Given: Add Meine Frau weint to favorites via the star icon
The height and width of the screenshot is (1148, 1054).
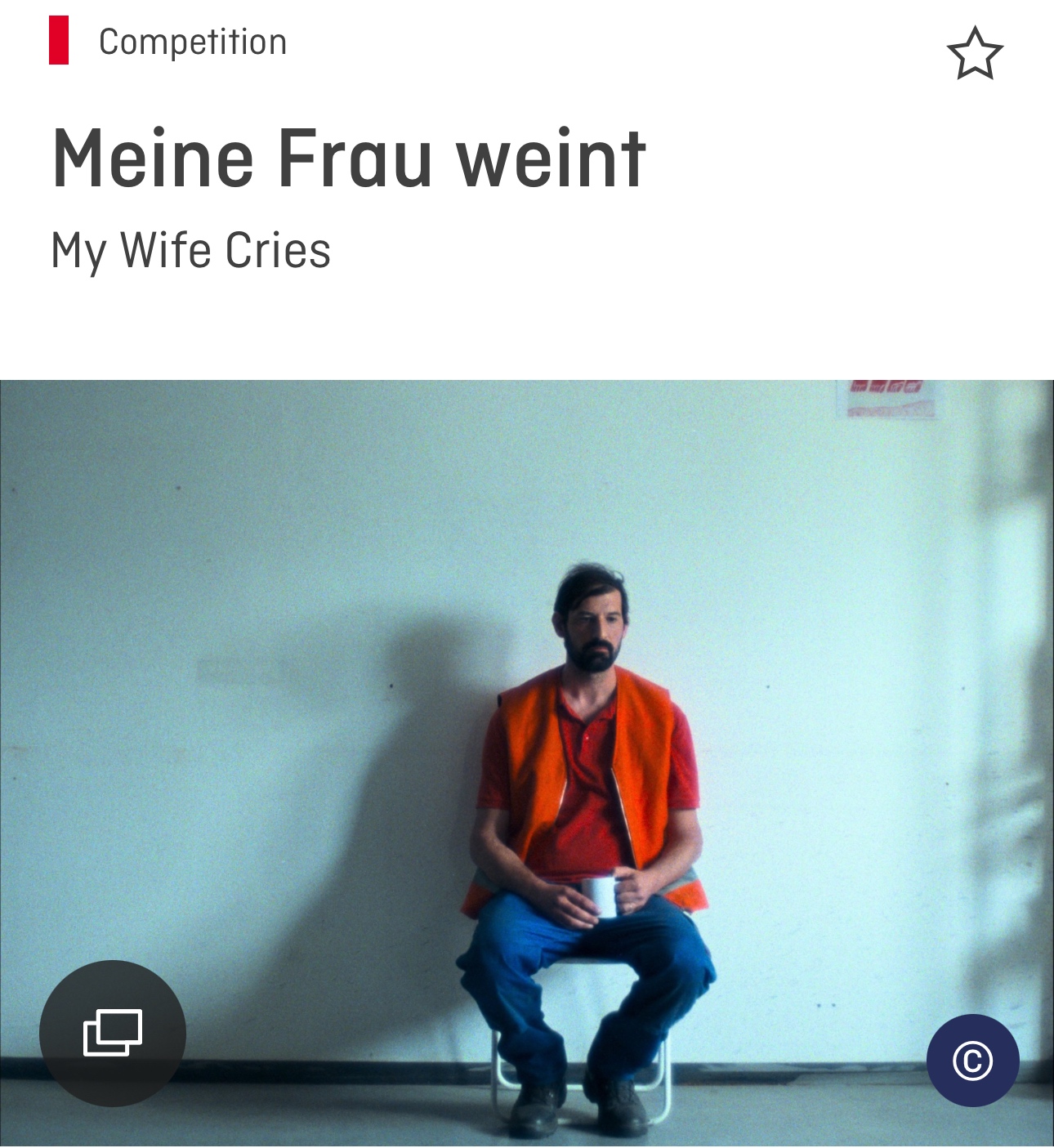Looking at the screenshot, I should tap(974, 54).
